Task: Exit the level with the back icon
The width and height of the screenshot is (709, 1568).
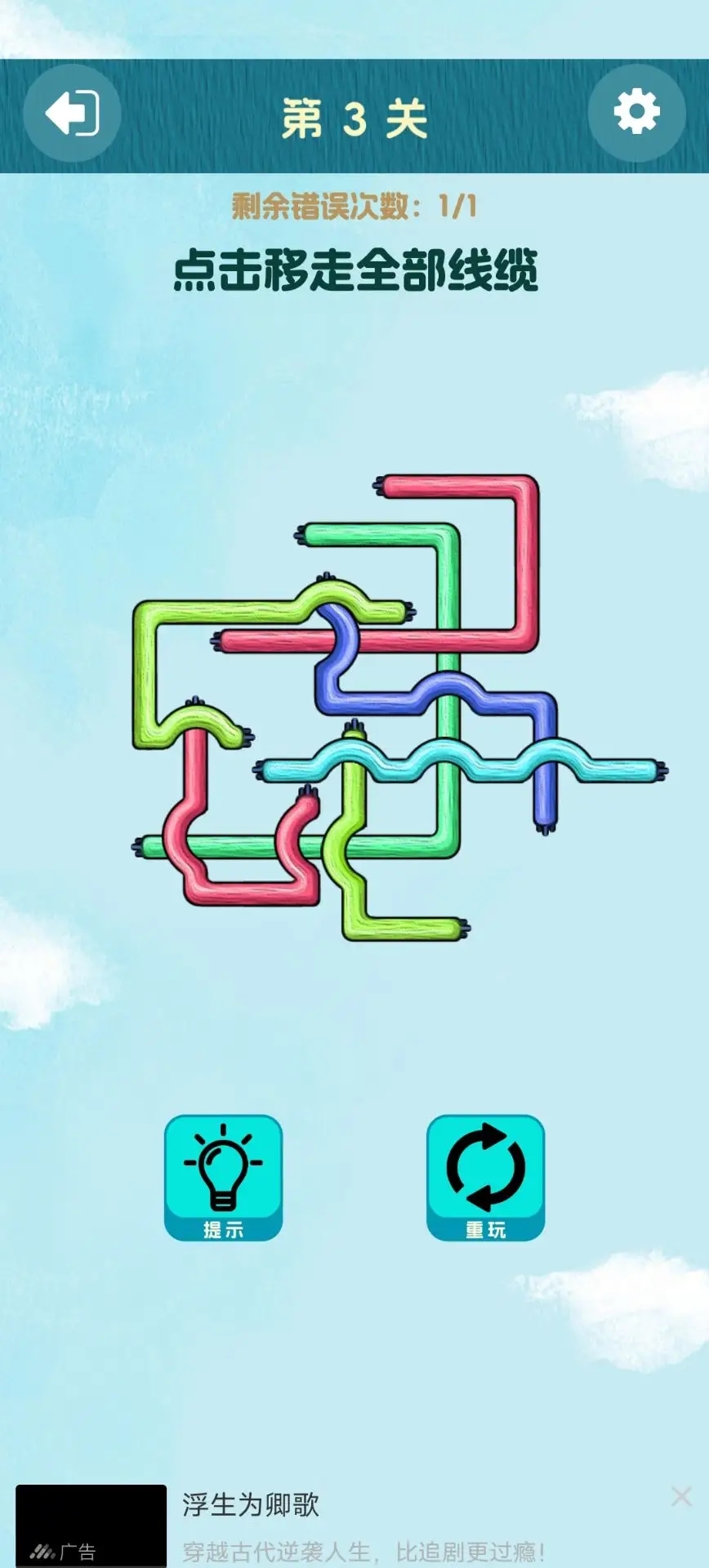Action: coord(72,113)
